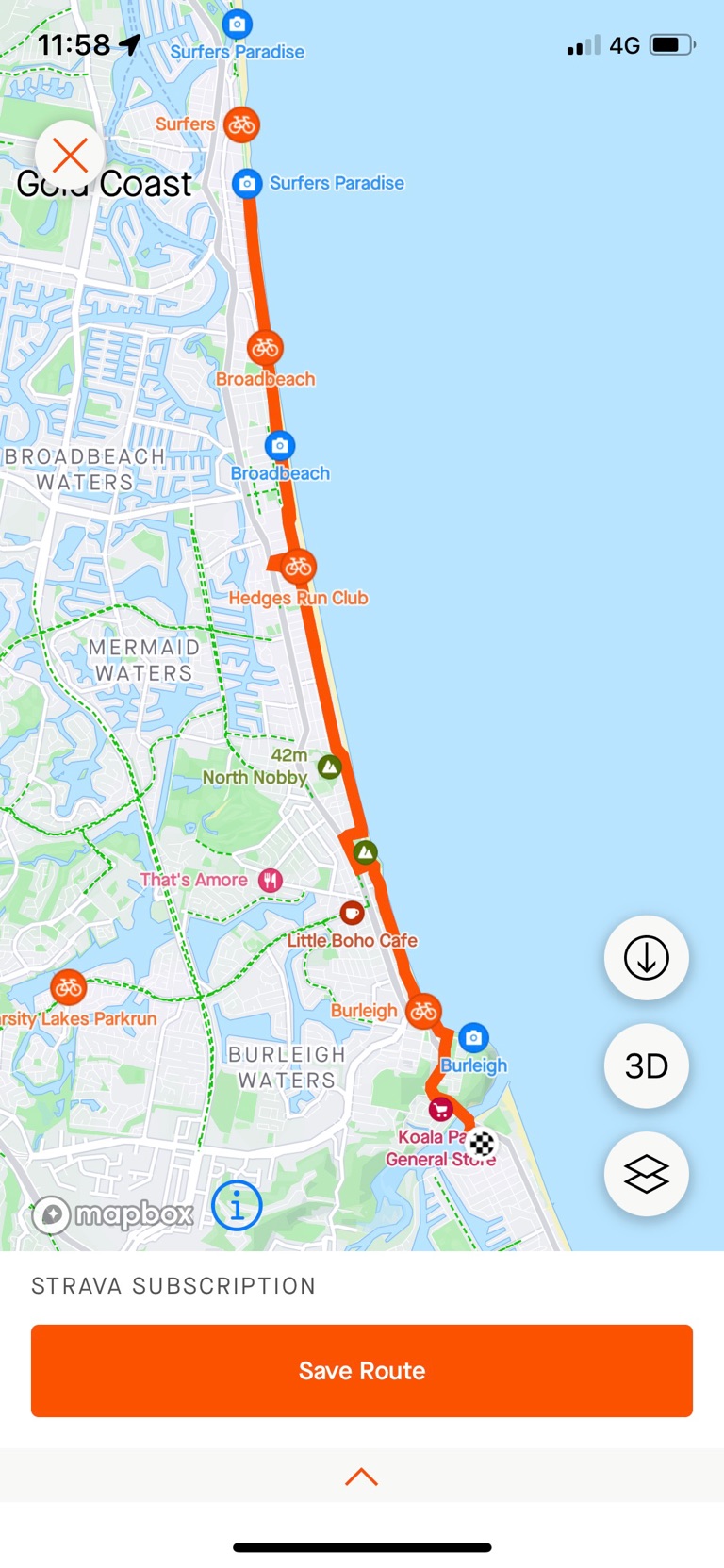724x1568 pixels.
Task: Select the Broadbeach photo marker
Action: pos(280,445)
